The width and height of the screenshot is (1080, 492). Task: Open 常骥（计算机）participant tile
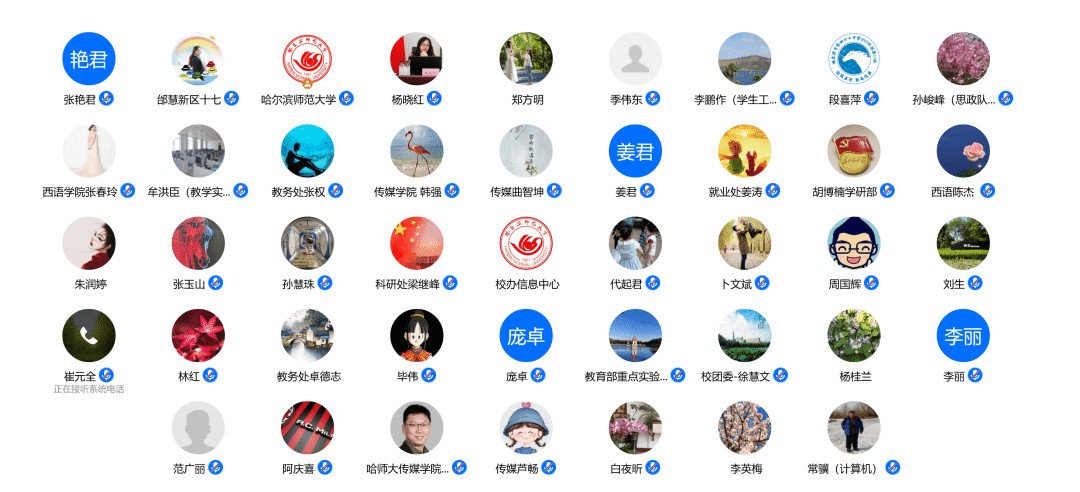[853, 428]
